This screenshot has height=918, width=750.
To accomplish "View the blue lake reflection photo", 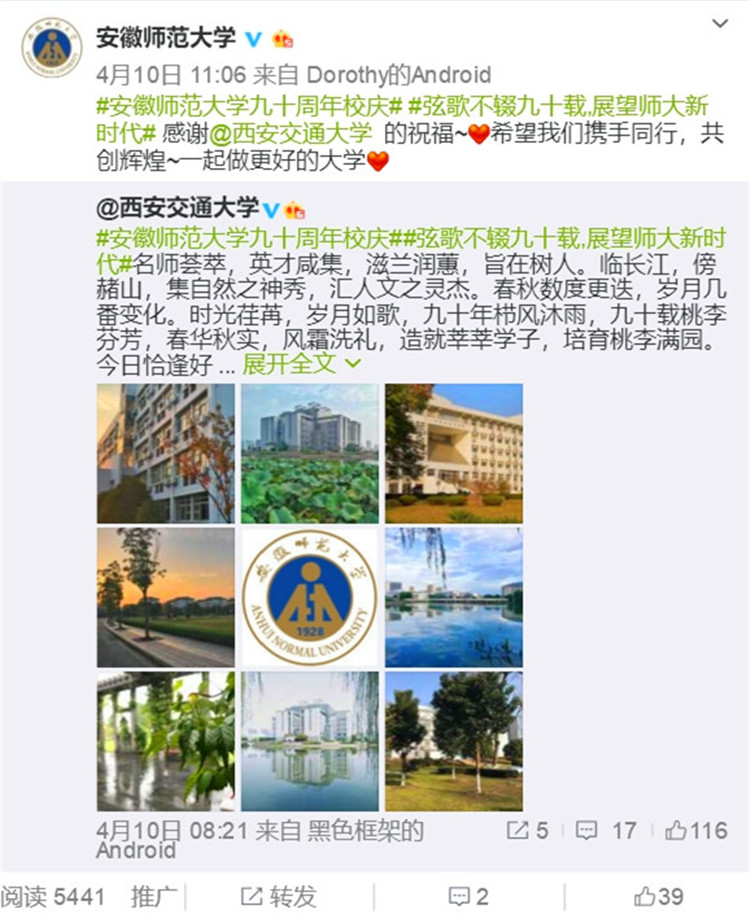I will [453, 597].
